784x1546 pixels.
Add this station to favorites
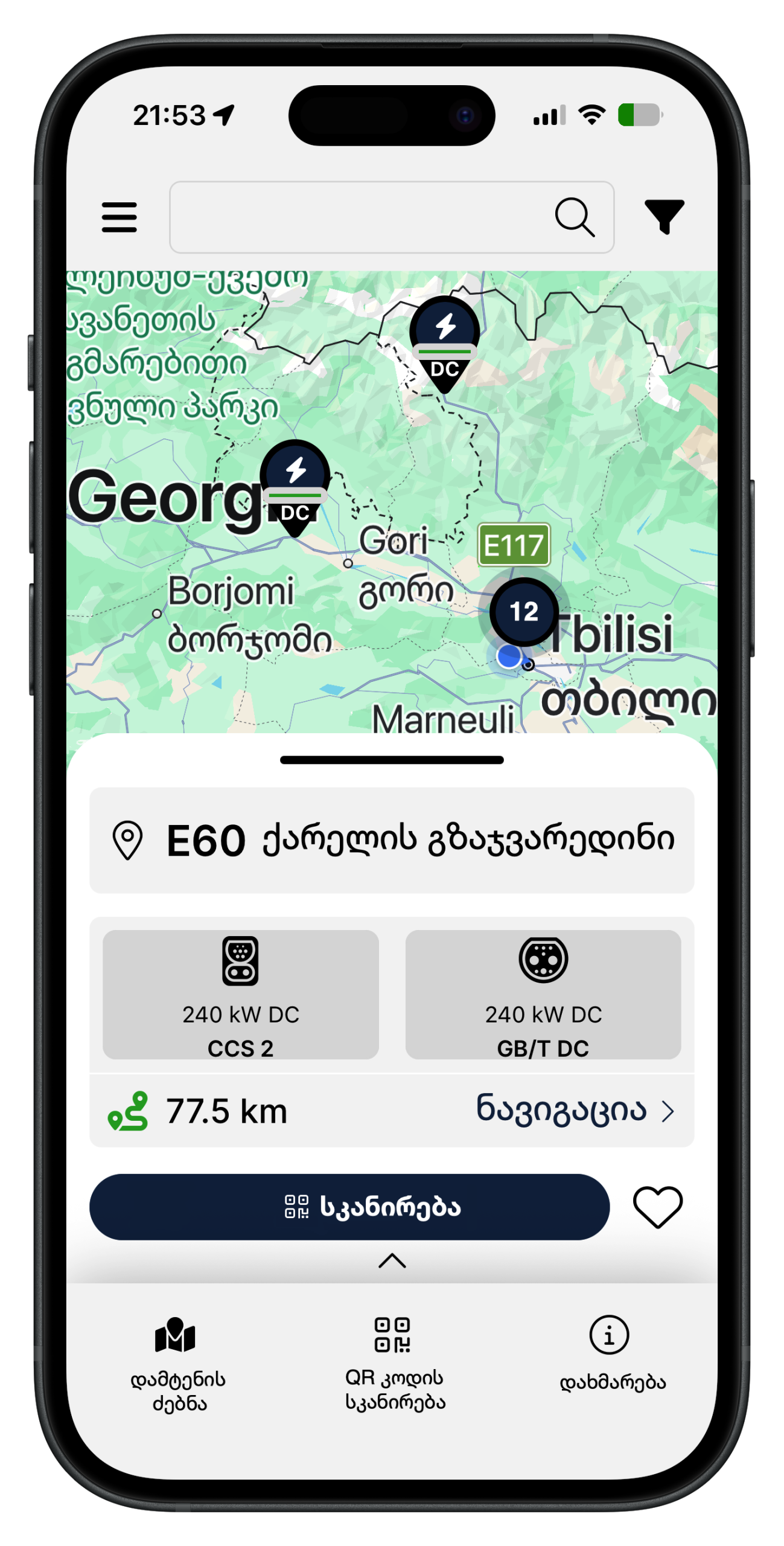(657, 1207)
